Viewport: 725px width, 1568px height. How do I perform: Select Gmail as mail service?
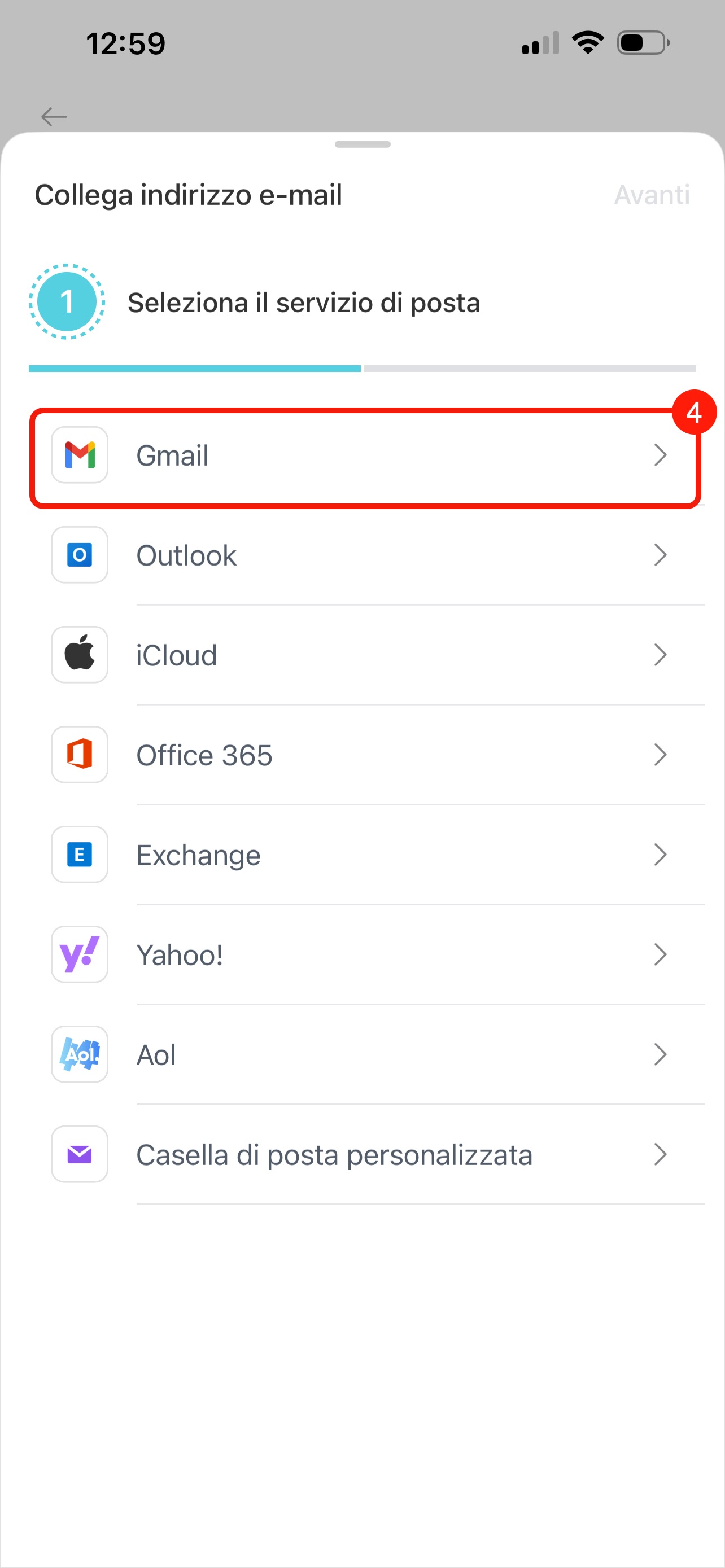[x=364, y=456]
